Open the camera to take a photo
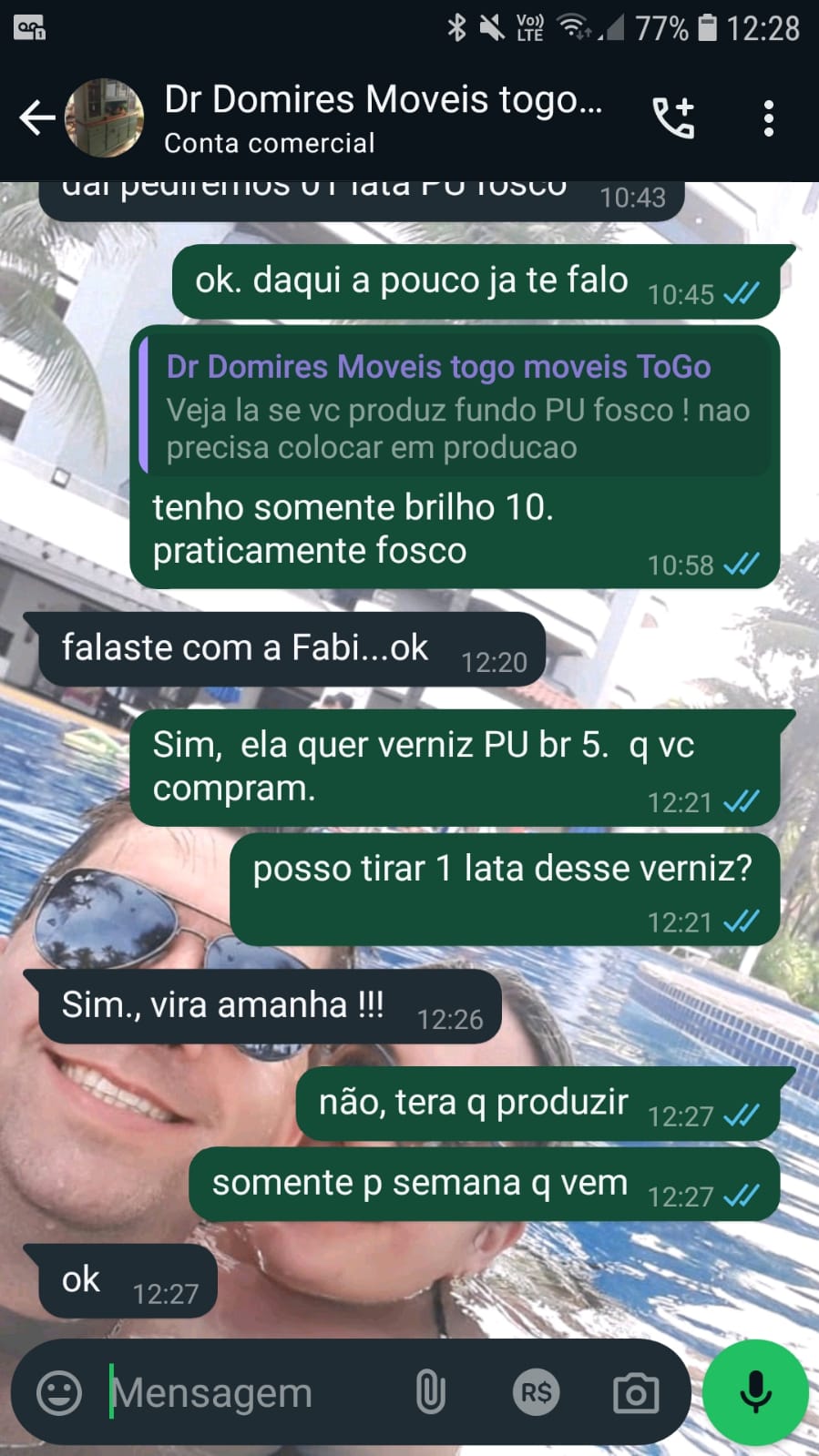Viewport: 819px width, 1456px height. 636,1392
